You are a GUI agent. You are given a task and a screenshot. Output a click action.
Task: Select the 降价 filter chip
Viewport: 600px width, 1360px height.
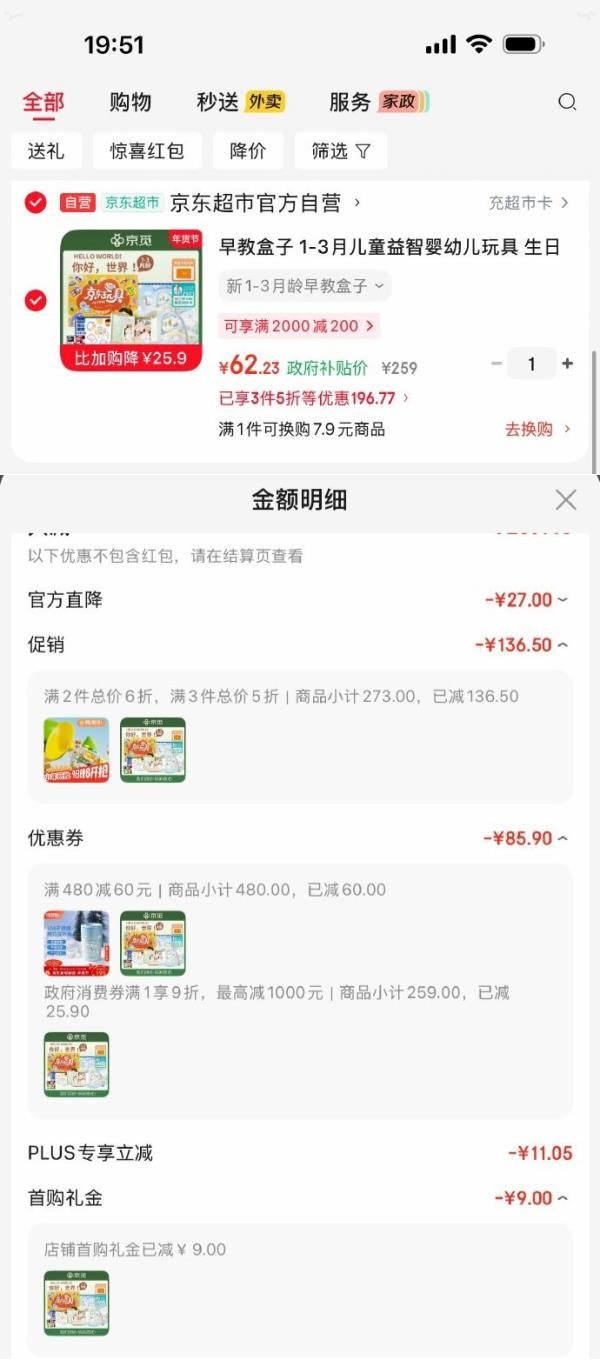(248, 151)
